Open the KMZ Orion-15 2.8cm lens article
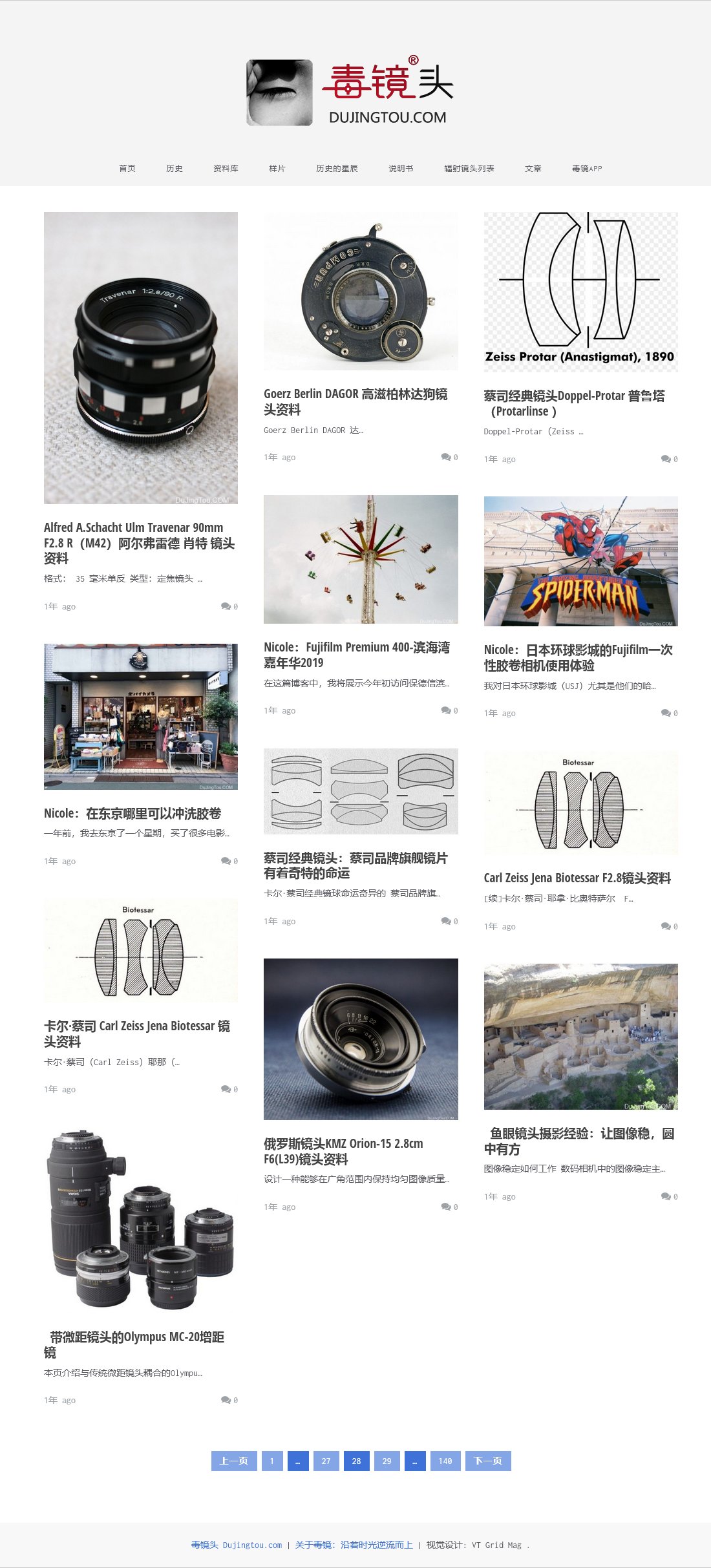711x1568 pixels. tap(343, 1151)
